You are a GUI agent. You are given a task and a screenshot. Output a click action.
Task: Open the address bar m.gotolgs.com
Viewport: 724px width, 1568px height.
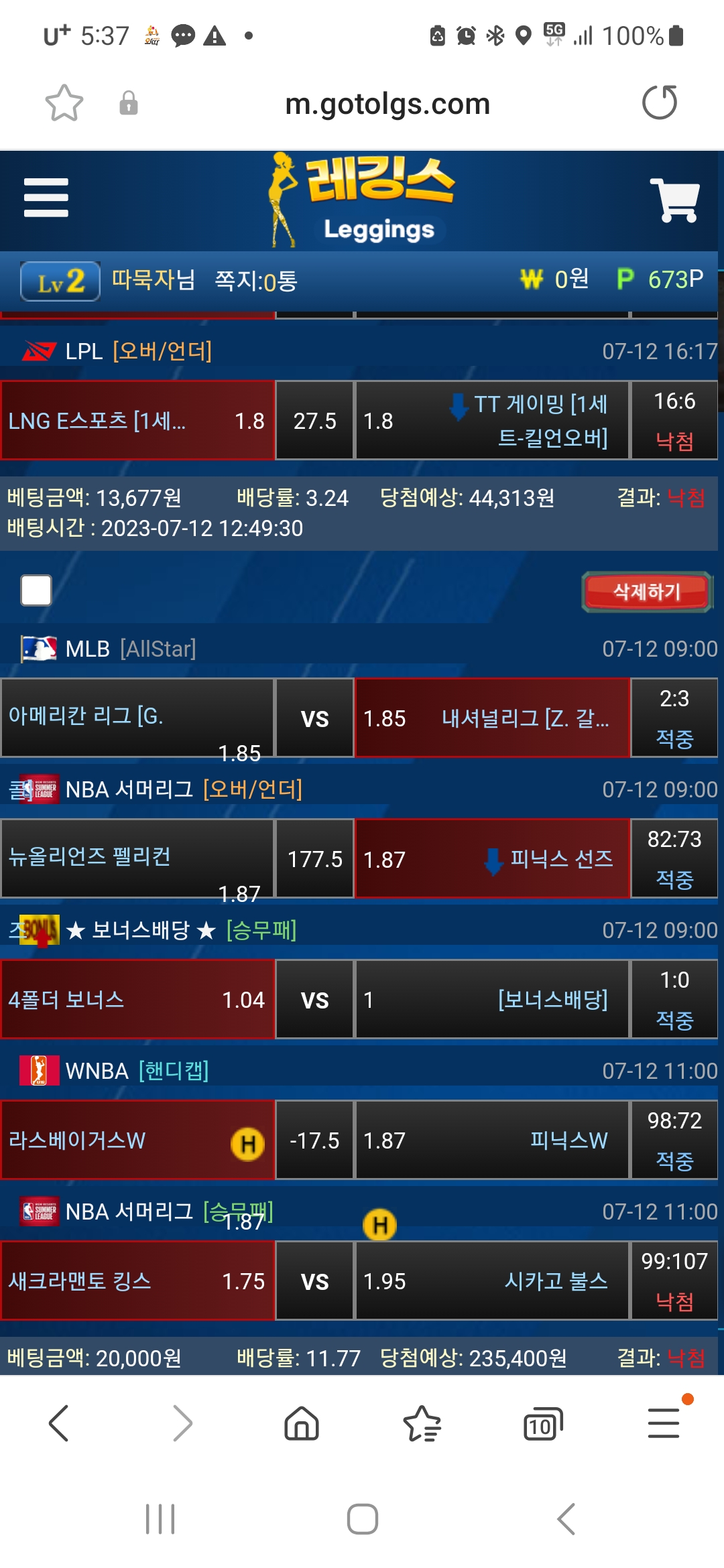[387, 104]
